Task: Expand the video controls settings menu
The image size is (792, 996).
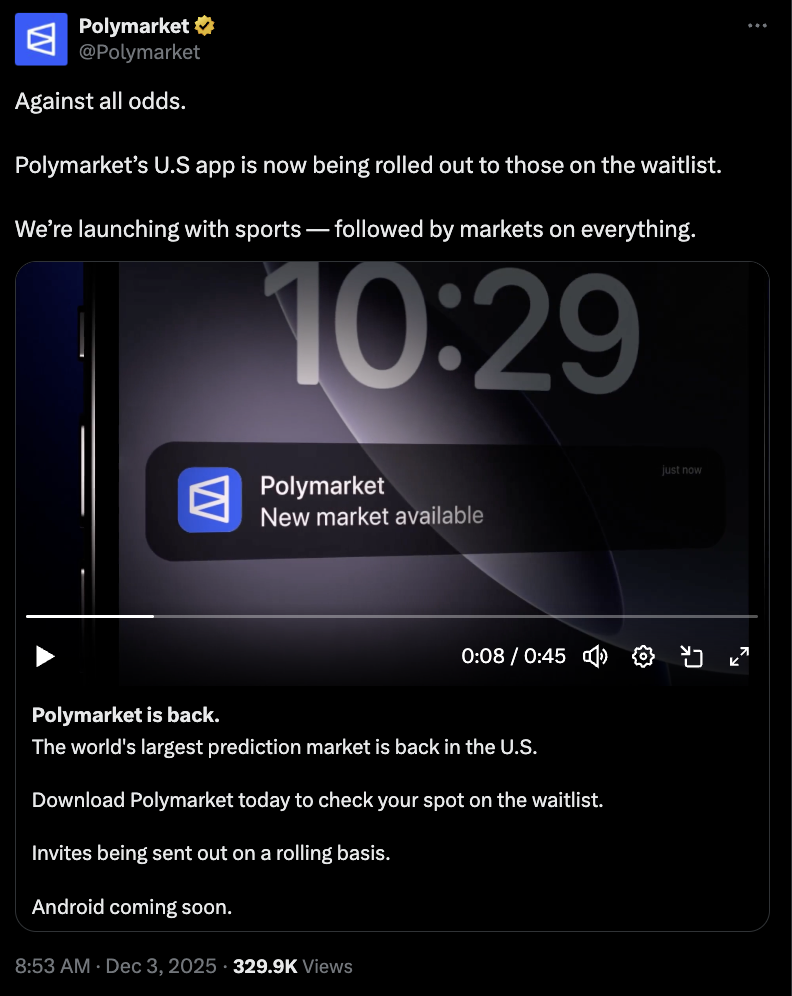Action: click(x=643, y=656)
